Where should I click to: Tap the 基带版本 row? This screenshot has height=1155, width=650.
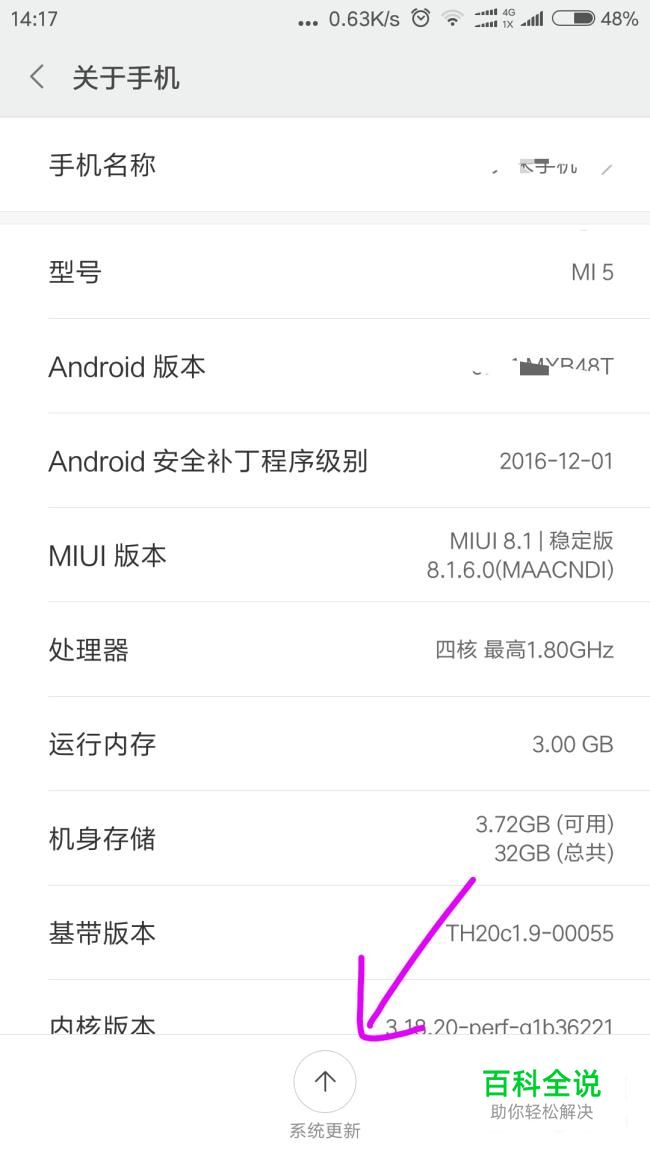click(325, 933)
